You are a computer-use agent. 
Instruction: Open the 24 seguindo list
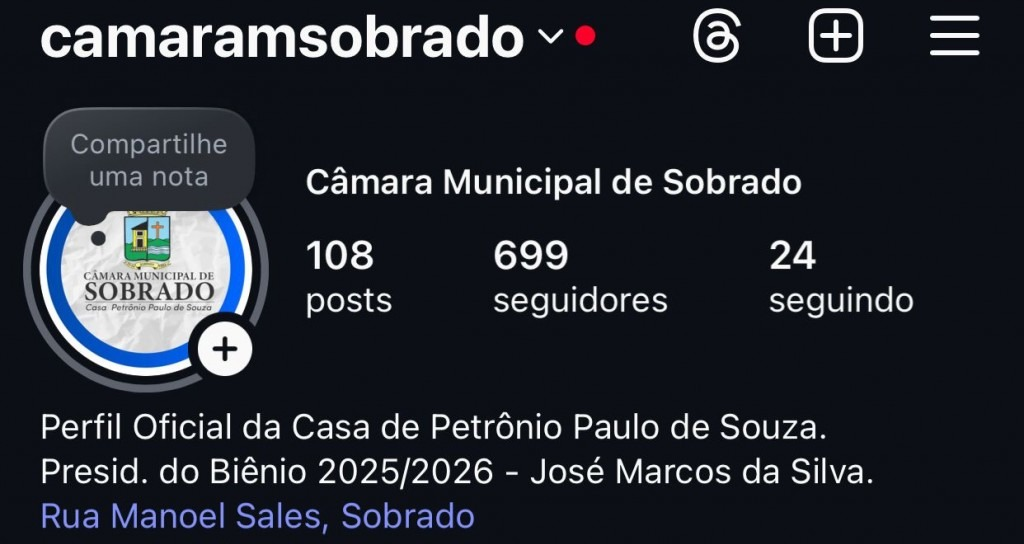(840, 276)
